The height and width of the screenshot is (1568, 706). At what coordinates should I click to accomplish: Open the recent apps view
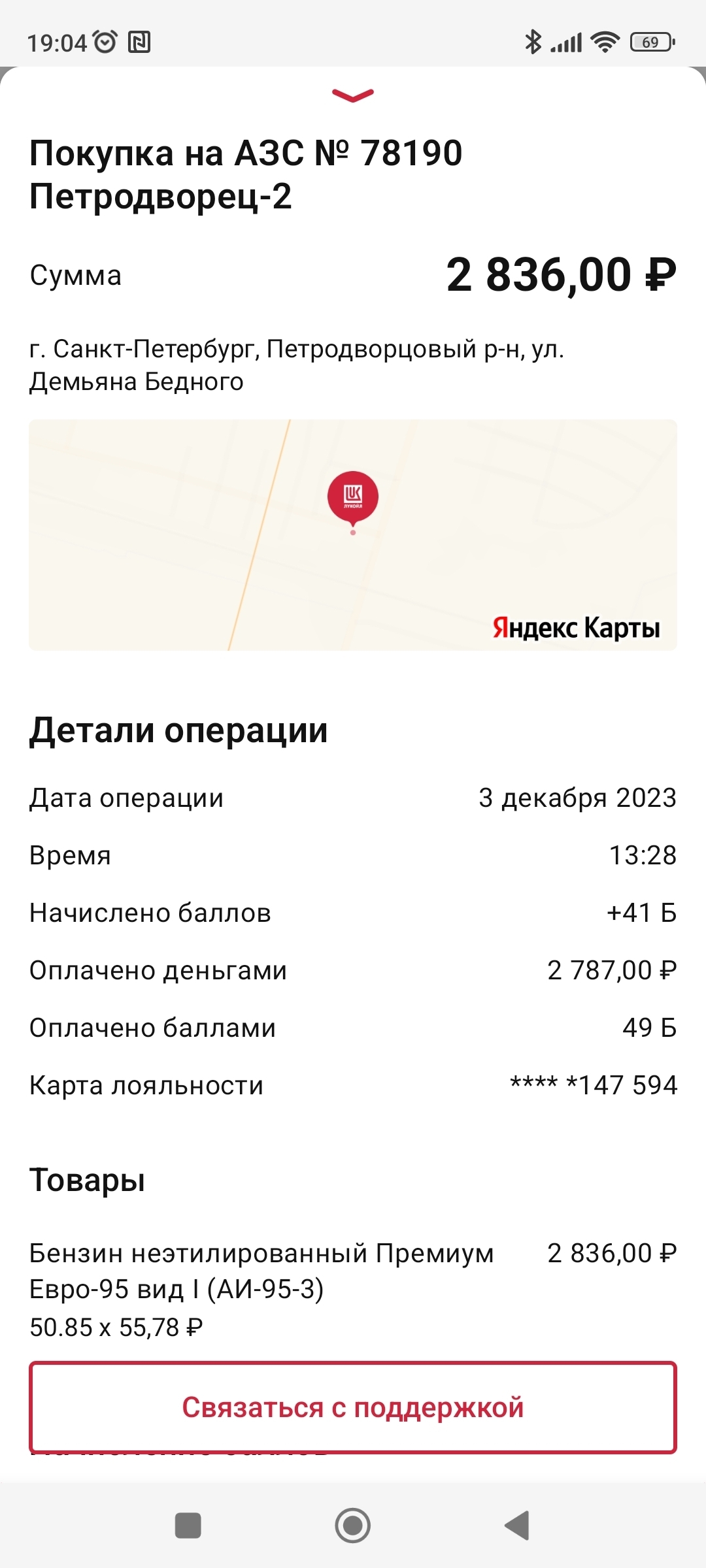pyautogui.click(x=188, y=1526)
